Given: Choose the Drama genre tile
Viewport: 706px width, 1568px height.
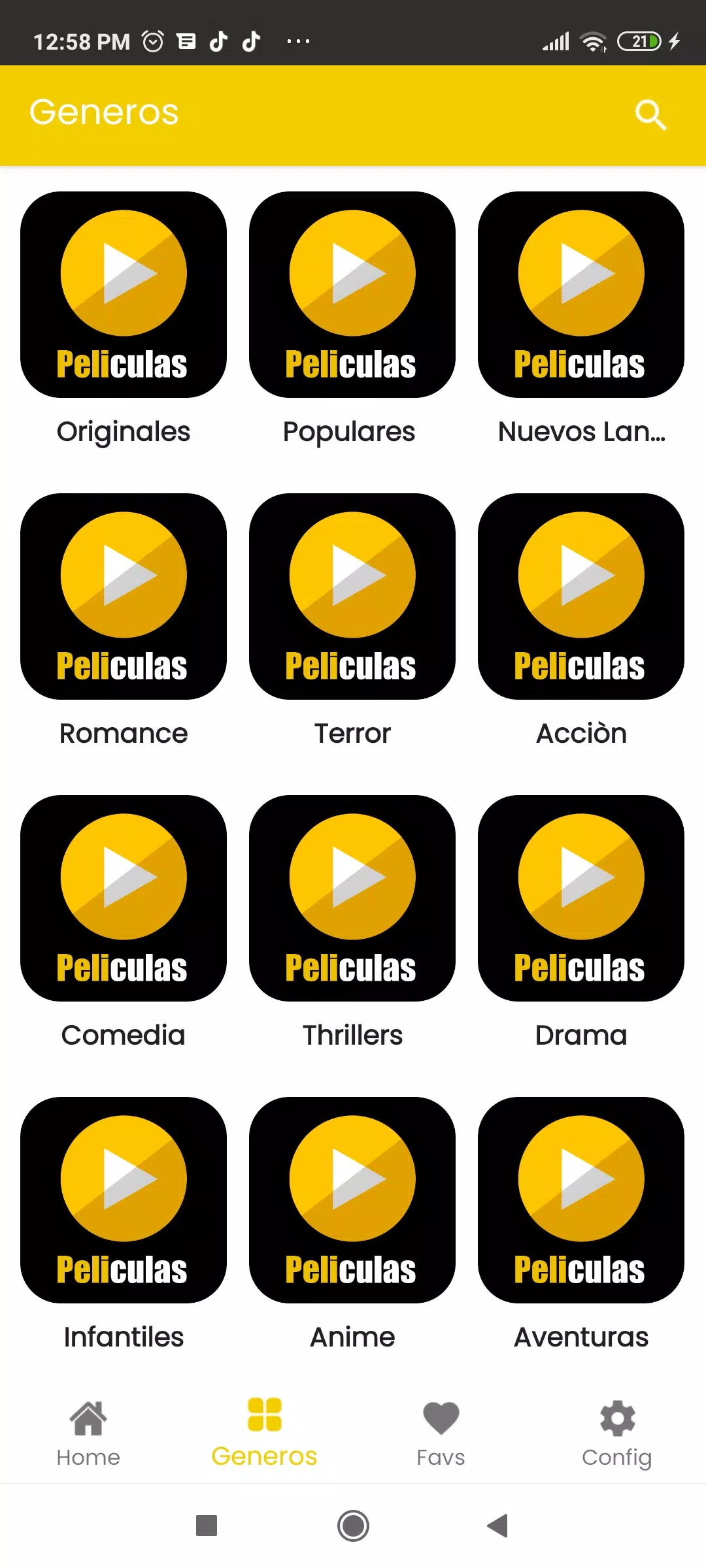Looking at the screenshot, I should 581,898.
